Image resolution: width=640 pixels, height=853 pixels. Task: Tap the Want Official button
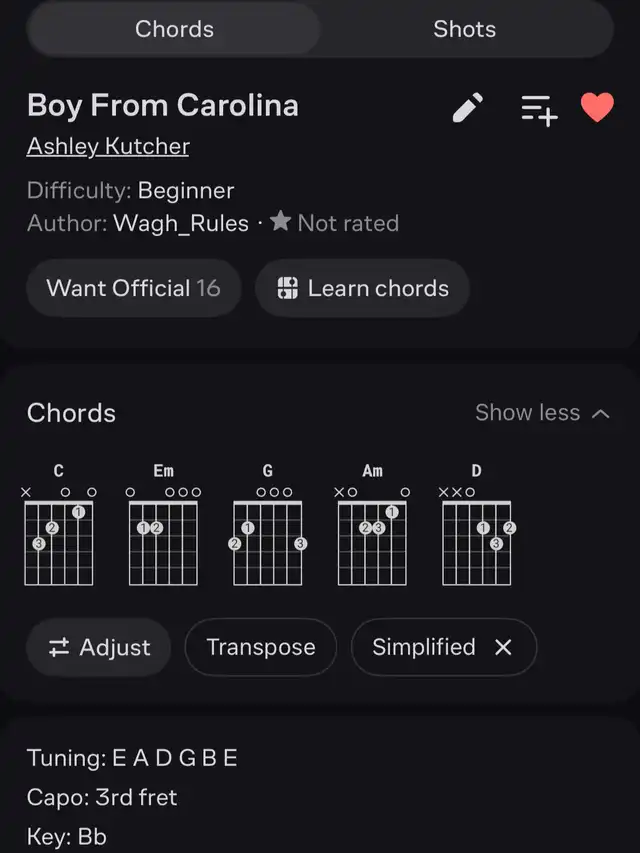[133, 288]
